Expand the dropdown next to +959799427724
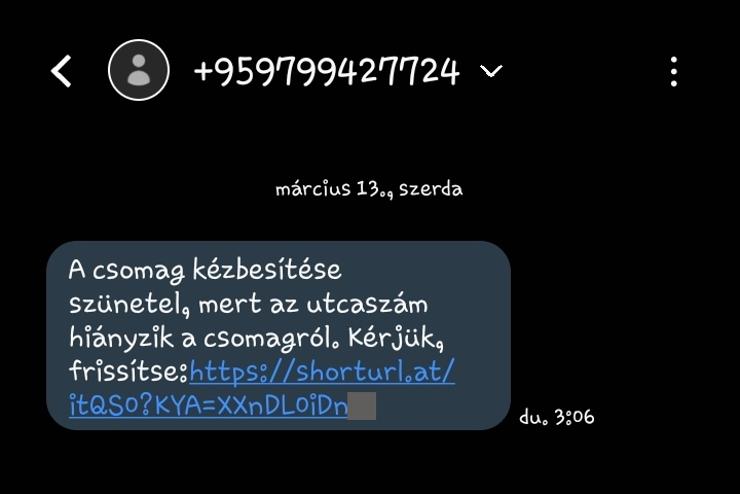740x494 pixels. pyautogui.click(x=491, y=71)
